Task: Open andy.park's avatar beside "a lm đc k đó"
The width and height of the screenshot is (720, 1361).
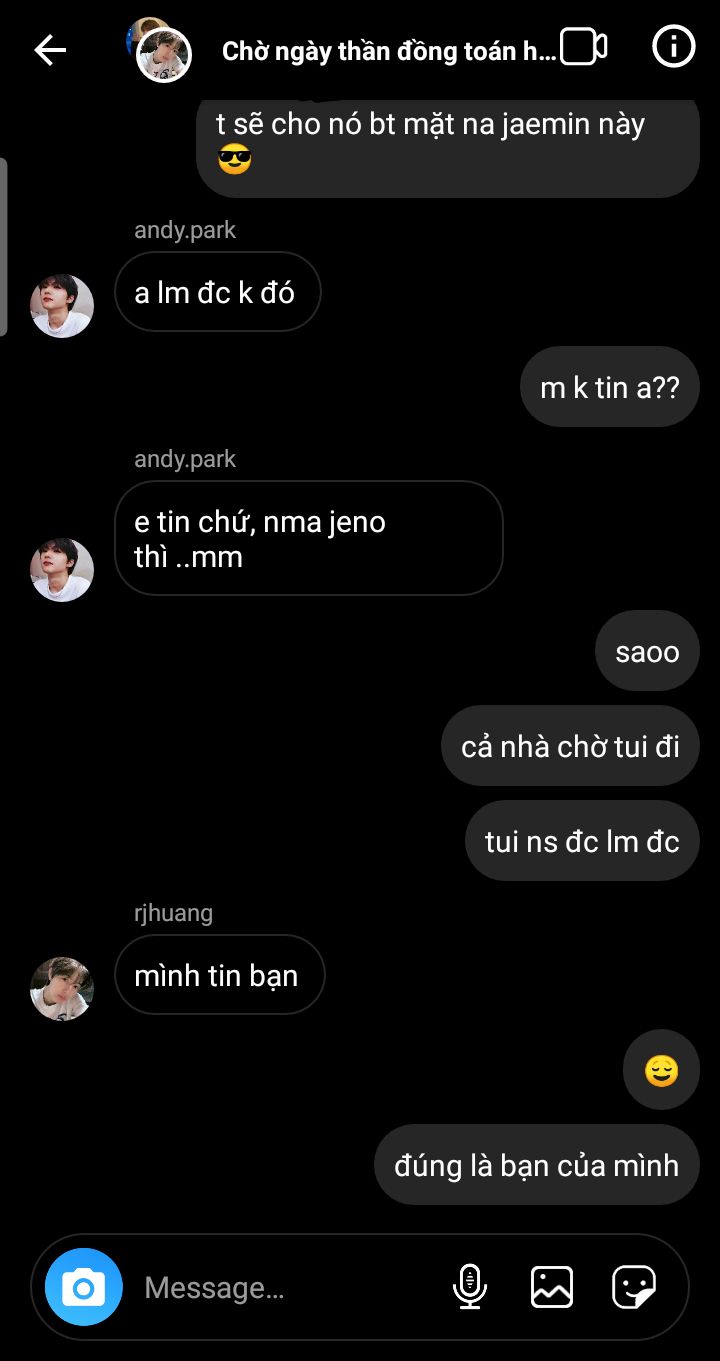Action: (62, 306)
